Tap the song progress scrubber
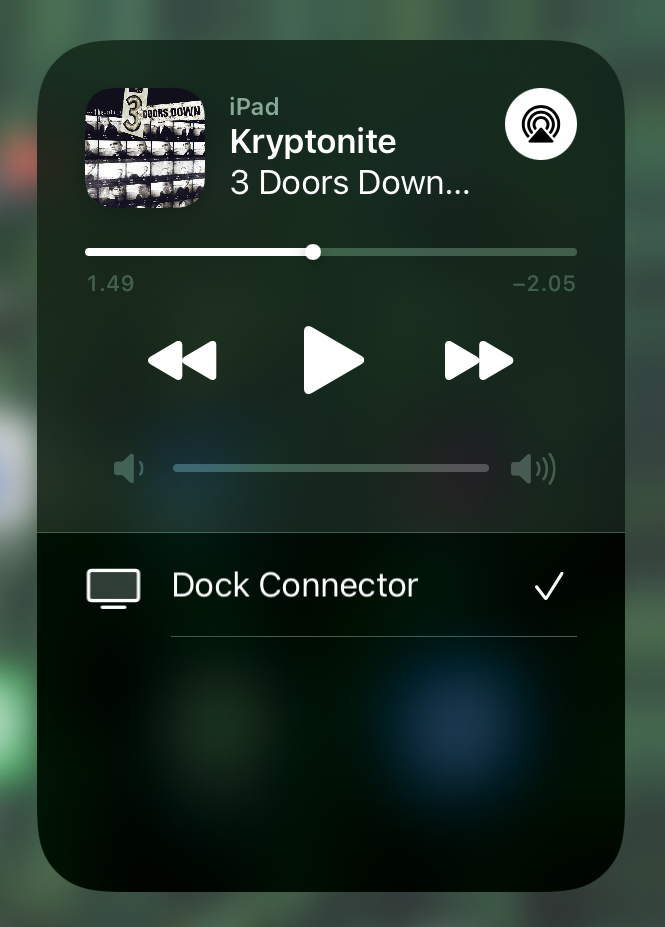Screen dimensions: 665x927 (x=313, y=252)
